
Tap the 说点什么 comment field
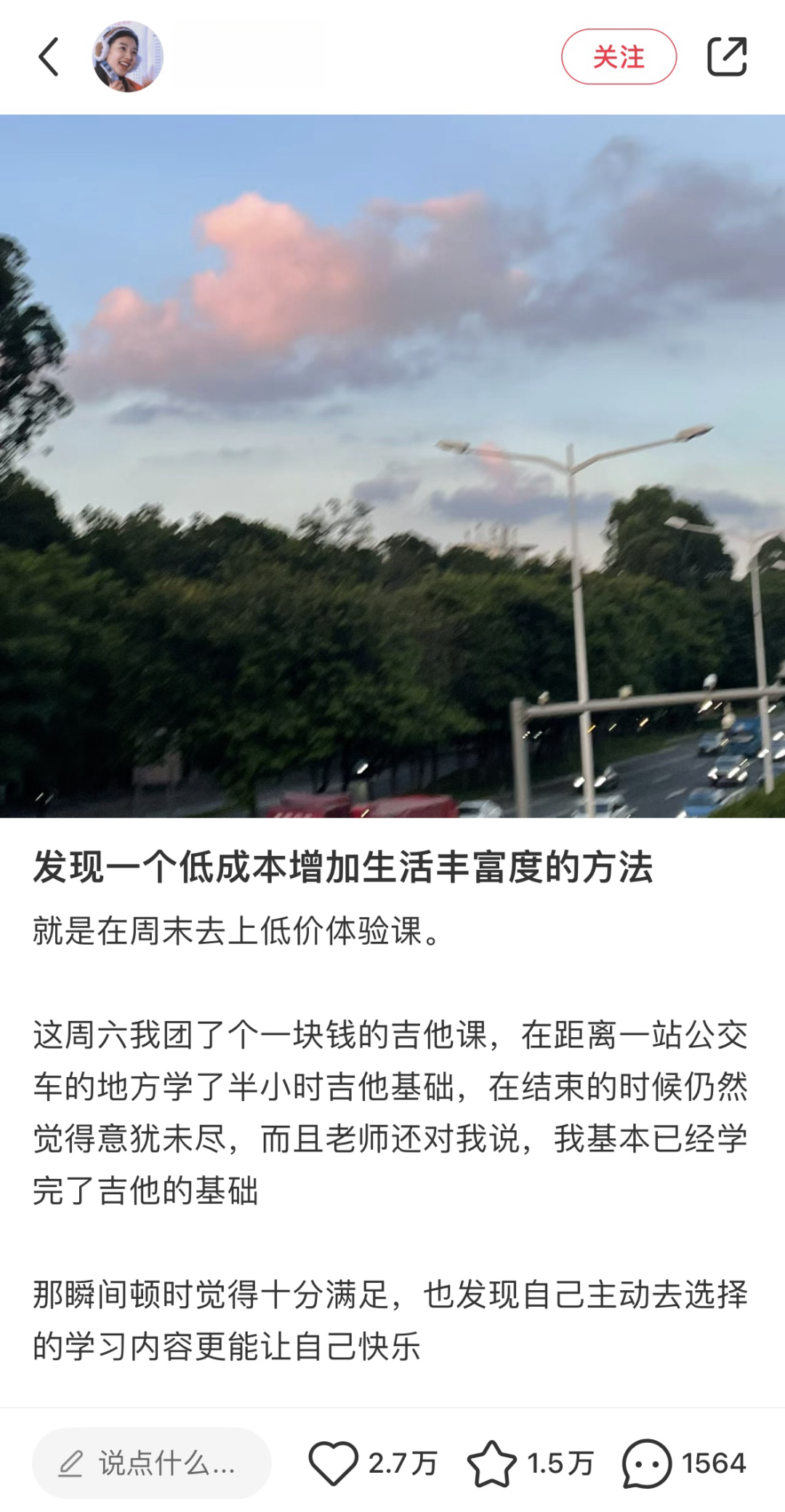152,1463
